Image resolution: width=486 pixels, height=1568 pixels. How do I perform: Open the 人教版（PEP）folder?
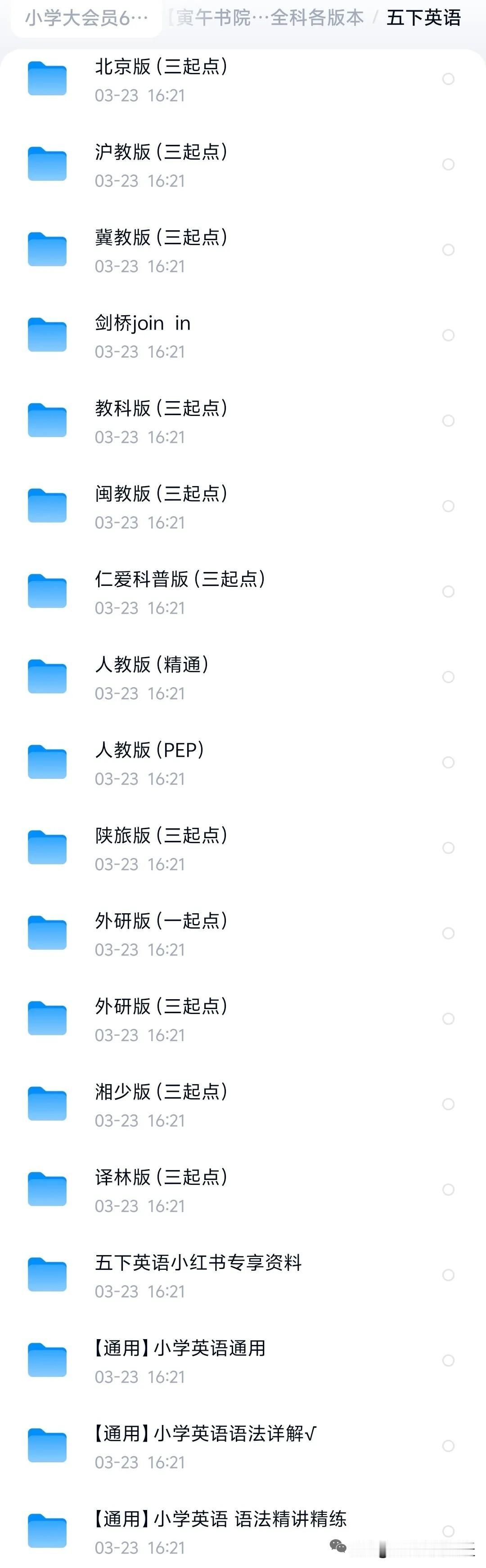pos(243,763)
